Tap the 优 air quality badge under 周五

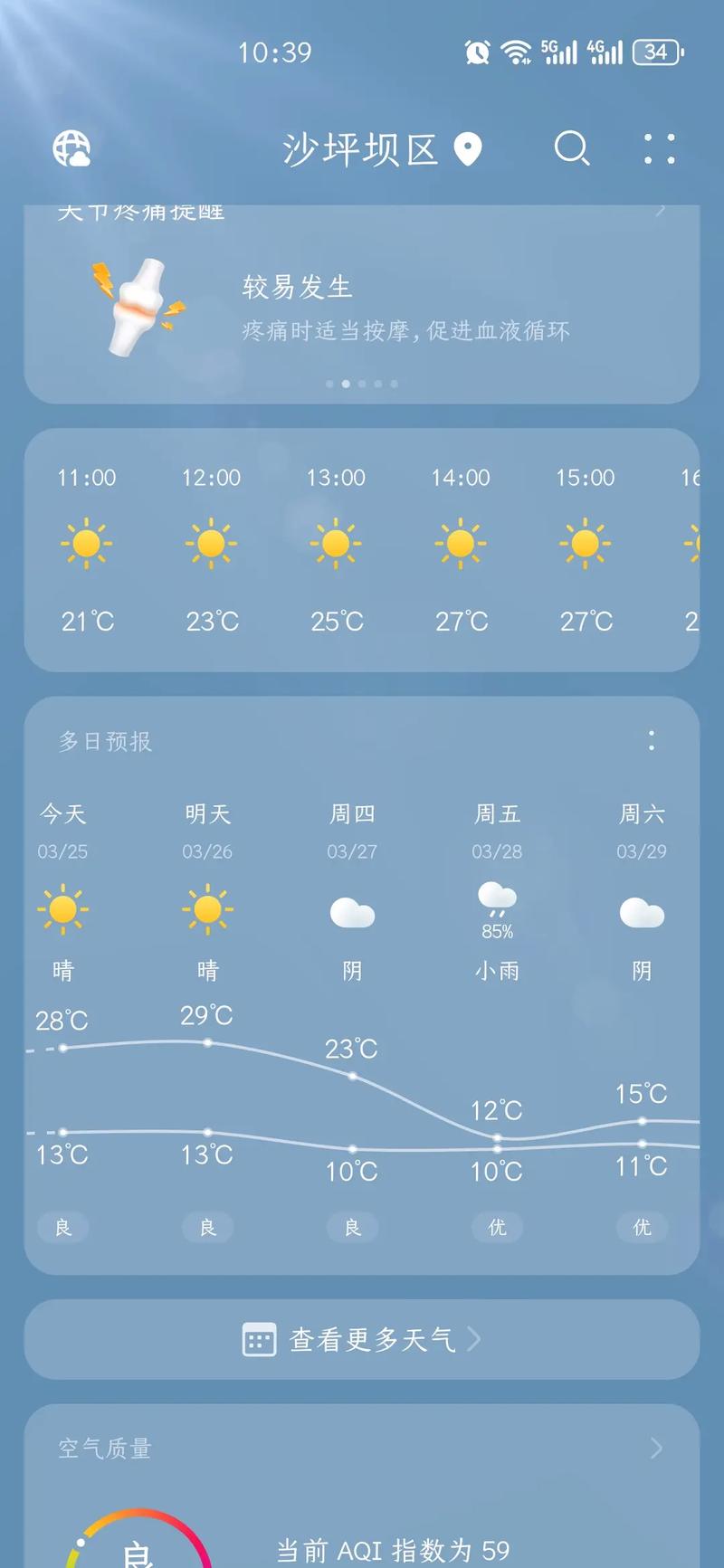(496, 1228)
